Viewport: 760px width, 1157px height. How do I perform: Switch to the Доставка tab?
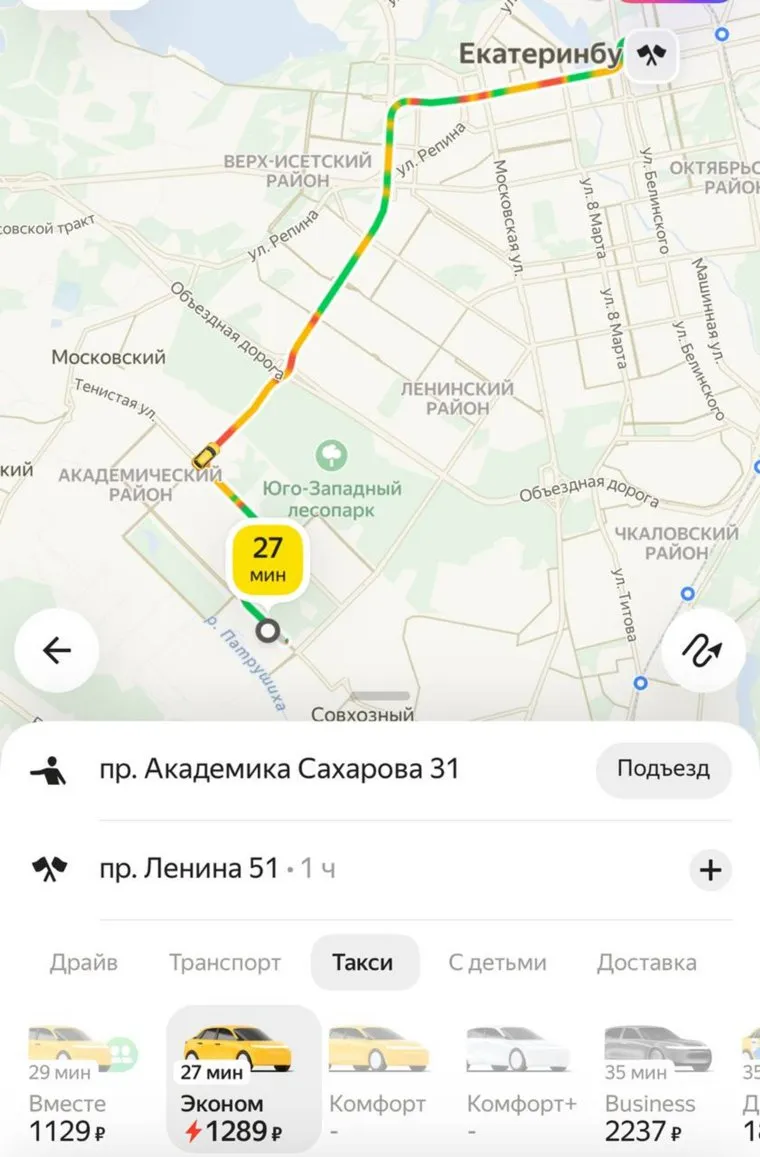coord(646,963)
